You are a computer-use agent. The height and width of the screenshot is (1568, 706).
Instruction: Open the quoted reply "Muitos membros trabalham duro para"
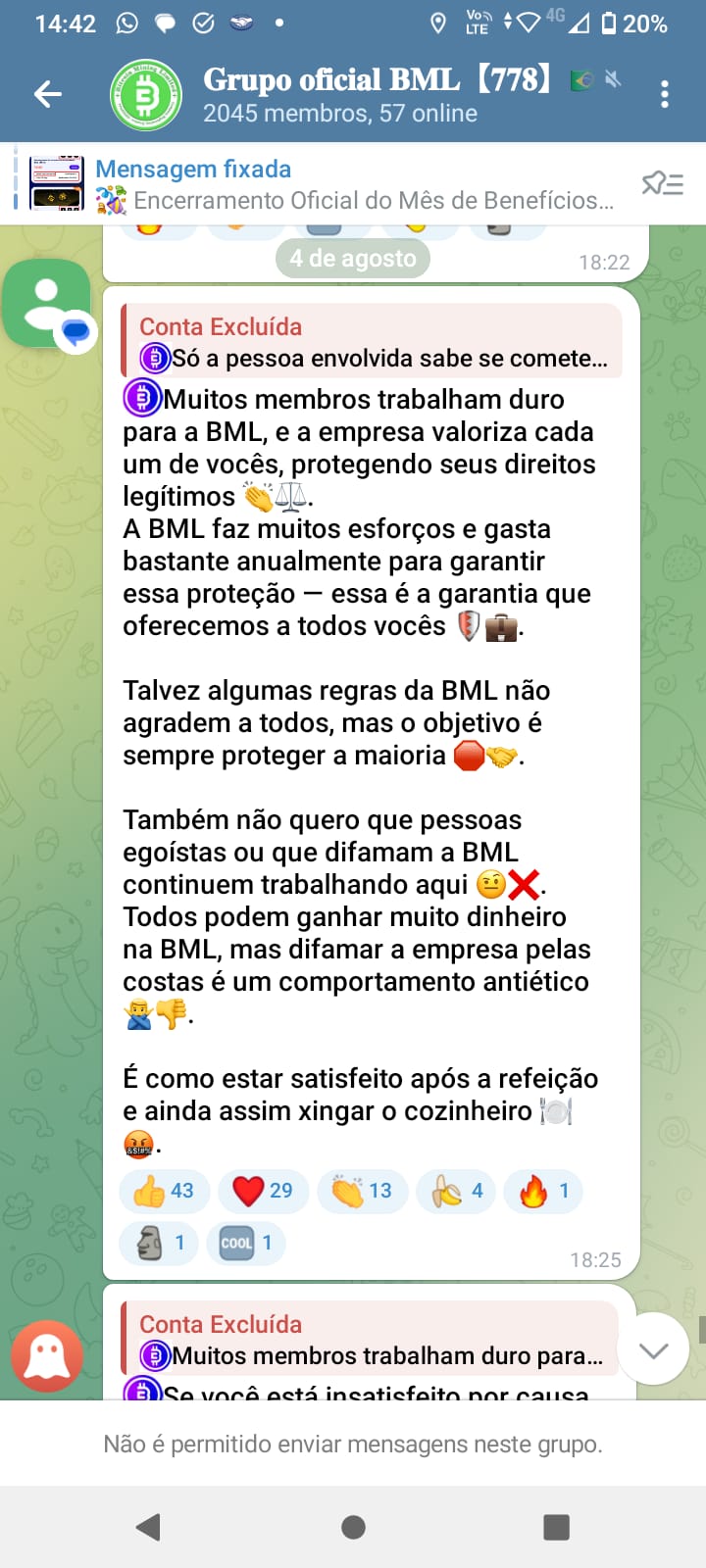(x=371, y=1340)
